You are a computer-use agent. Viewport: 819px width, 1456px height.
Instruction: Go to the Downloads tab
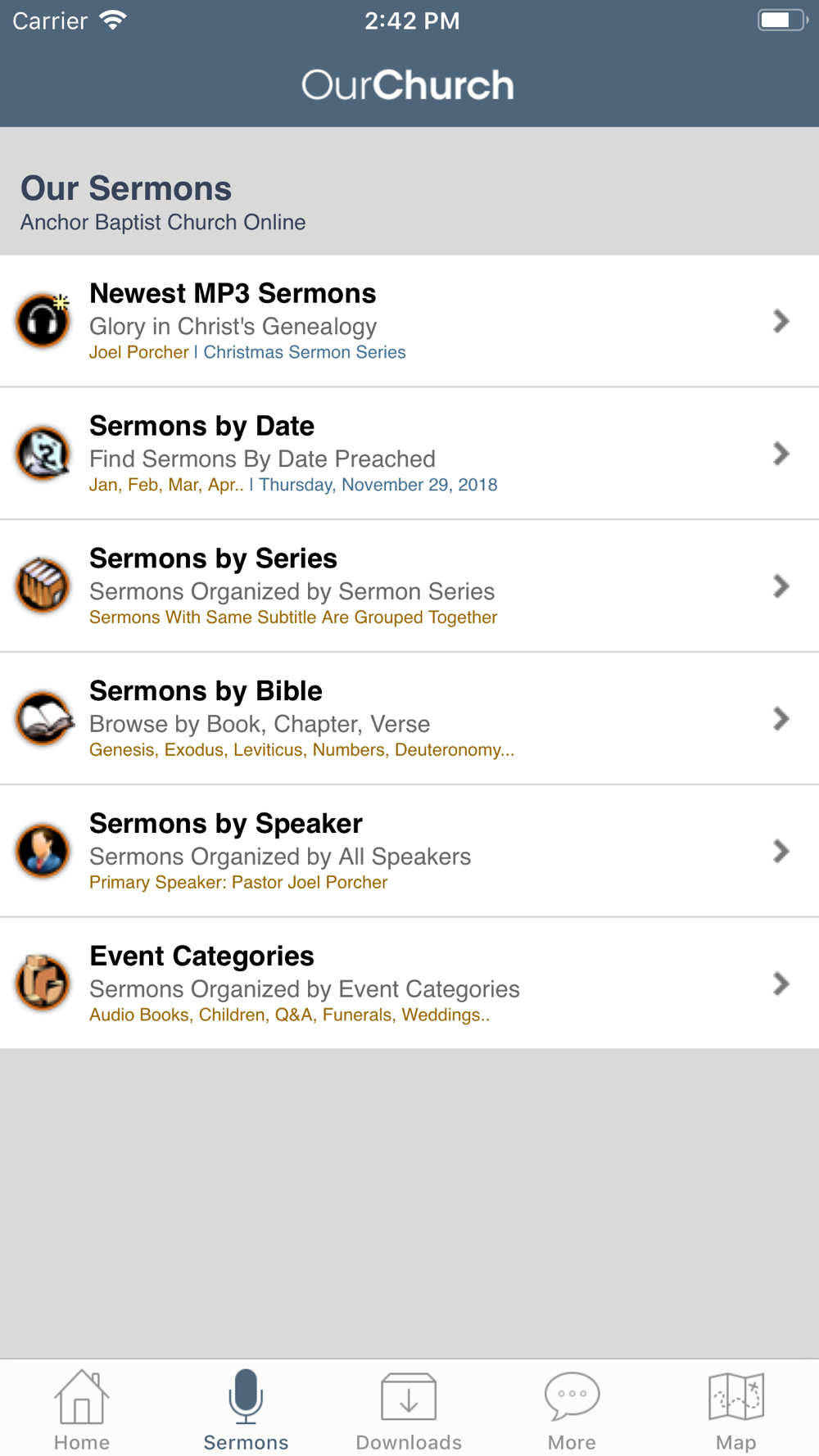pyautogui.click(x=409, y=1409)
